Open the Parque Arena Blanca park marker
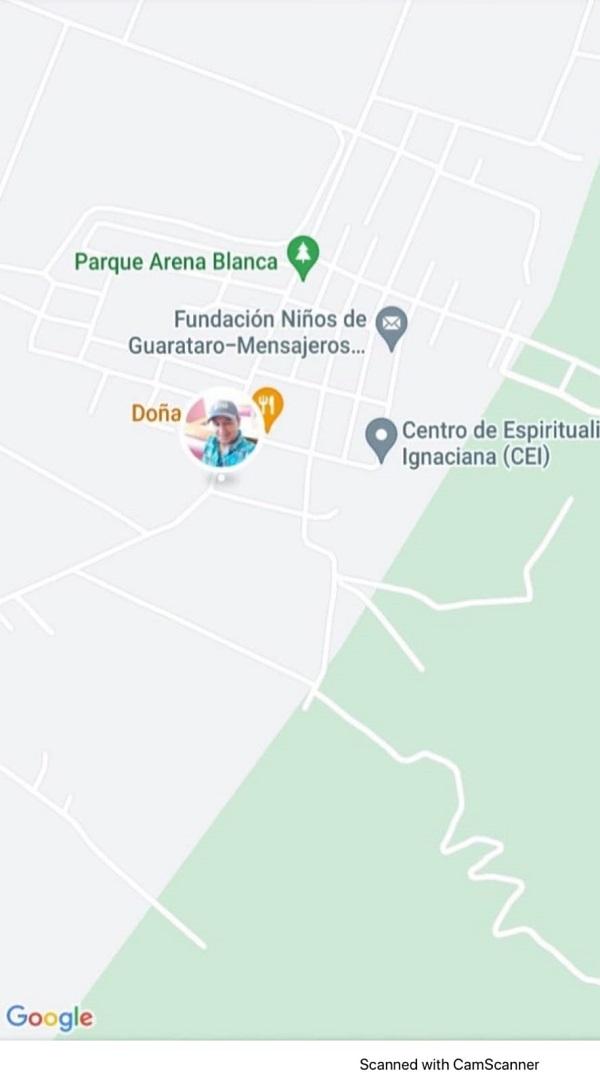 pos(302,257)
